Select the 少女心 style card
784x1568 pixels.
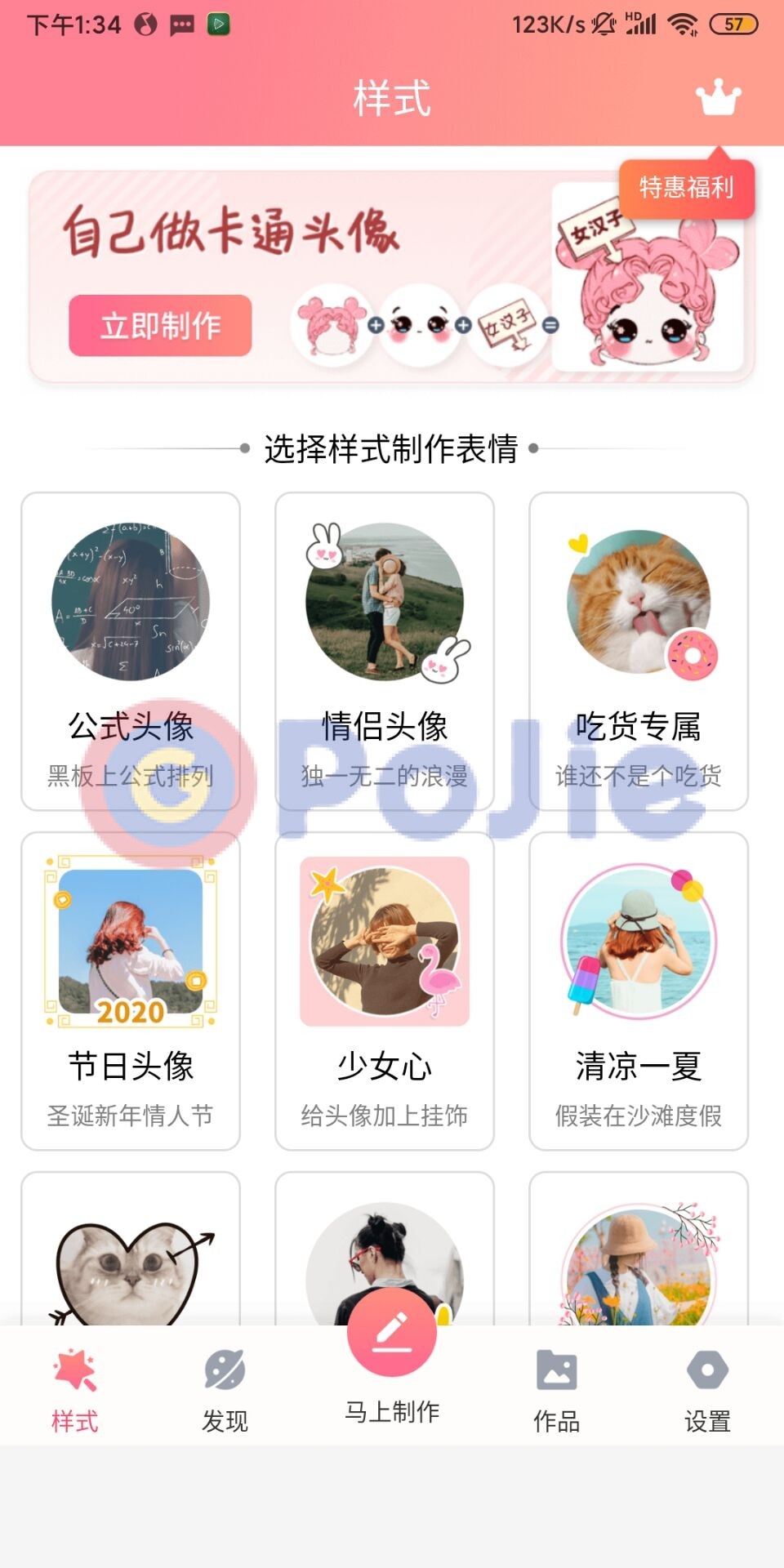point(385,991)
